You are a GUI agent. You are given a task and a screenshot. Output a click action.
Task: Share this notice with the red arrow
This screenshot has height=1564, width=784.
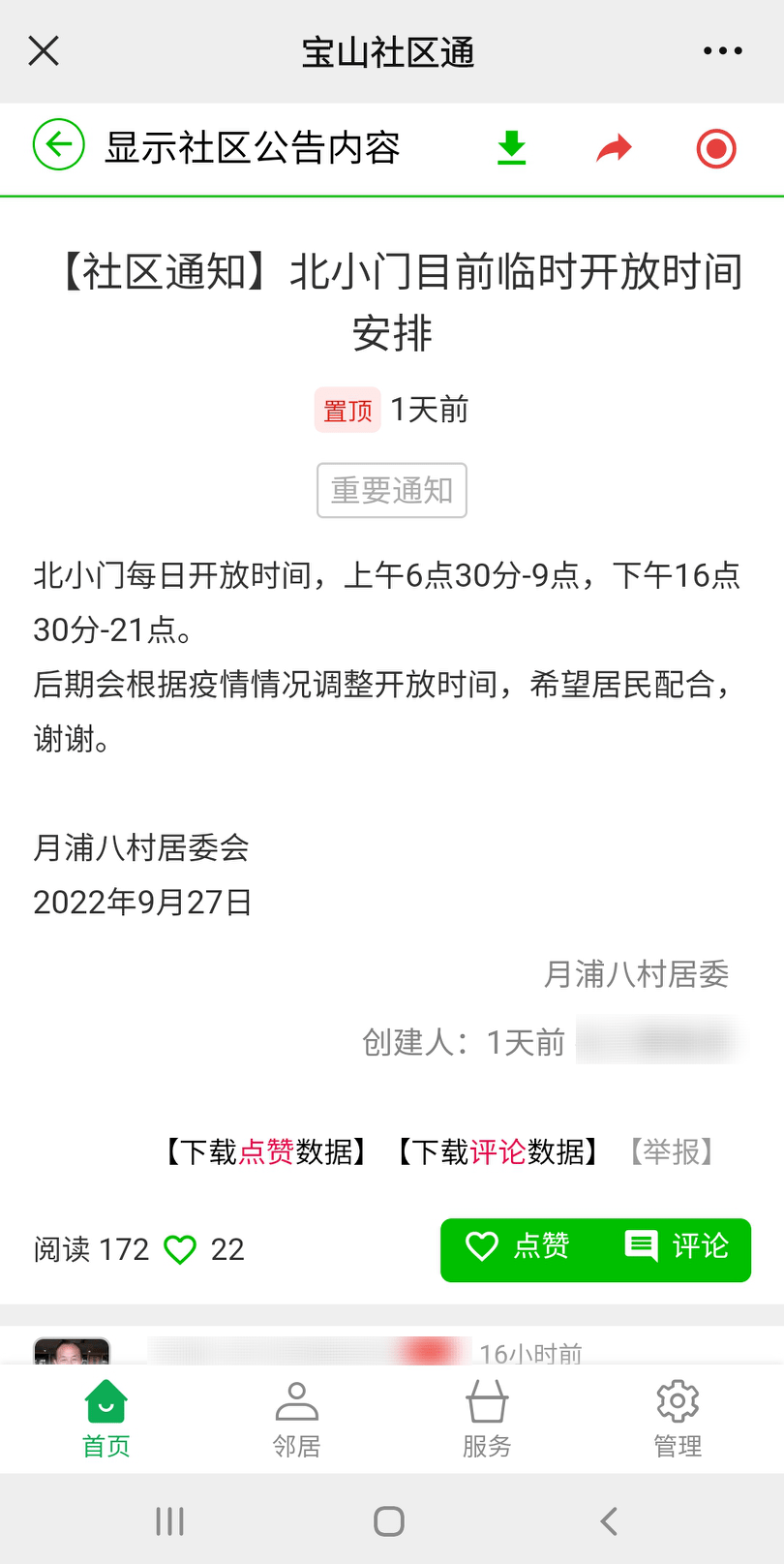(614, 148)
